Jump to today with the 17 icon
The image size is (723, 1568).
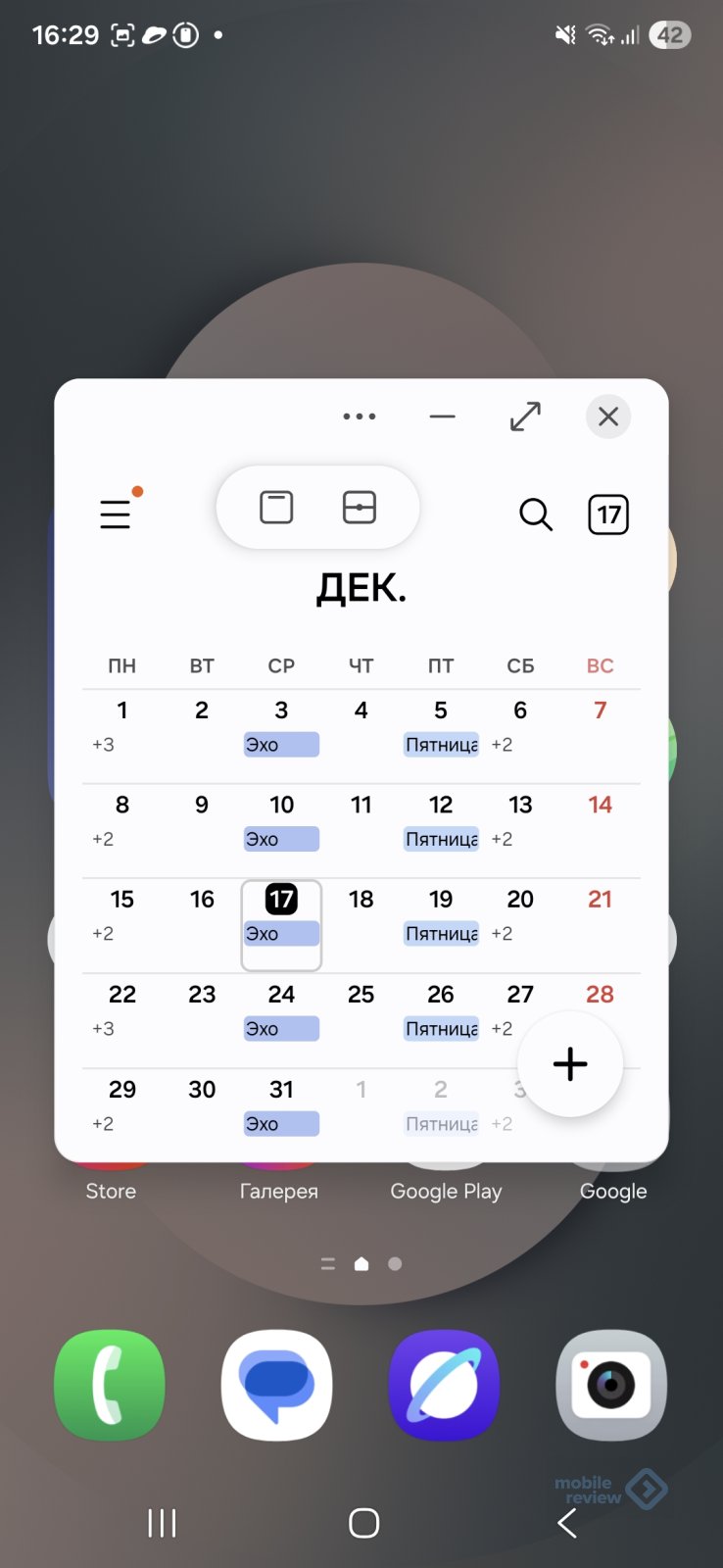(x=608, y=514)
